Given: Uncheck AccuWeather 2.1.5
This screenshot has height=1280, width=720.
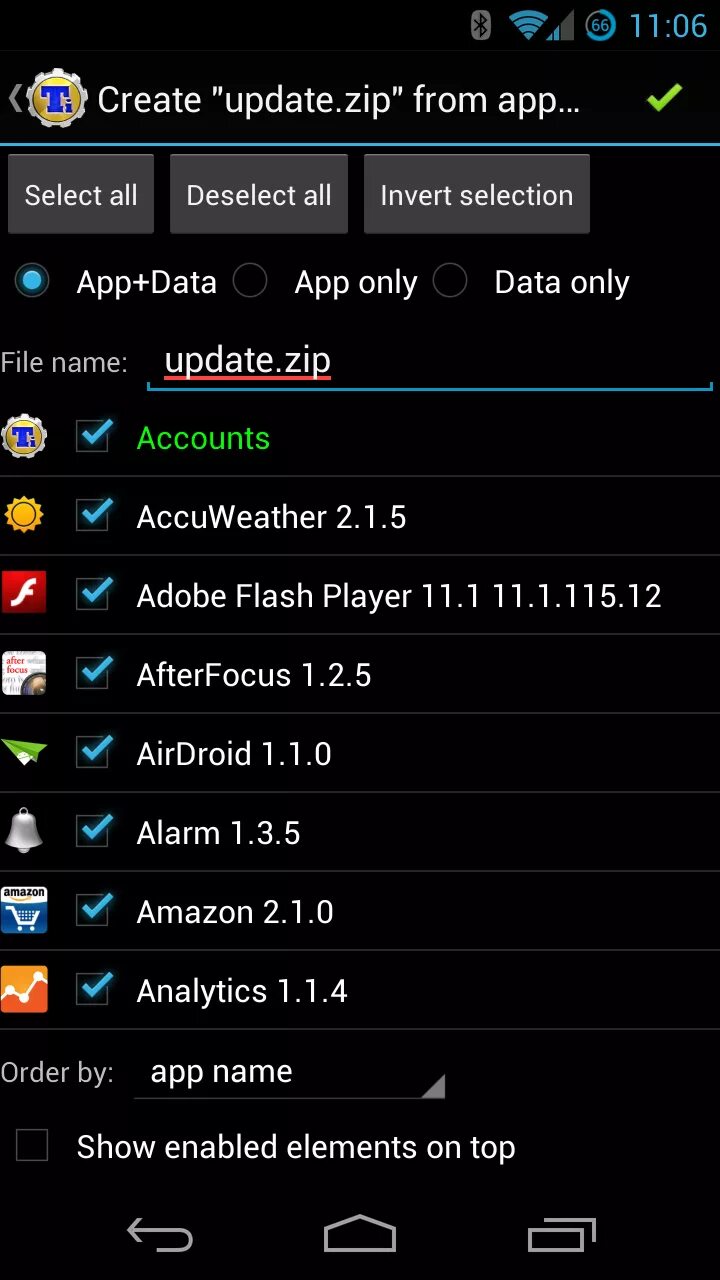Looking at the screenshot, I should pos(94,516).
